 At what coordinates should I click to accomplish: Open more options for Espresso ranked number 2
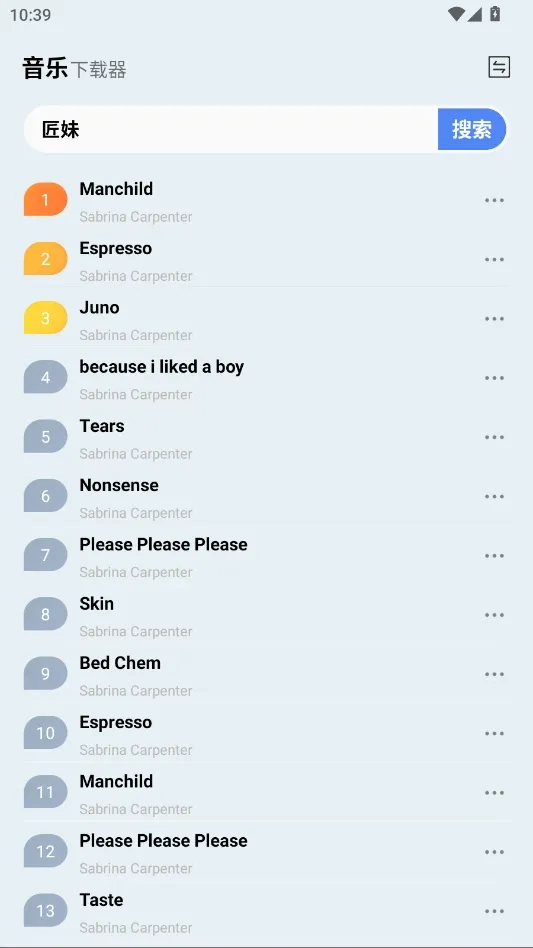pos(494,259)
